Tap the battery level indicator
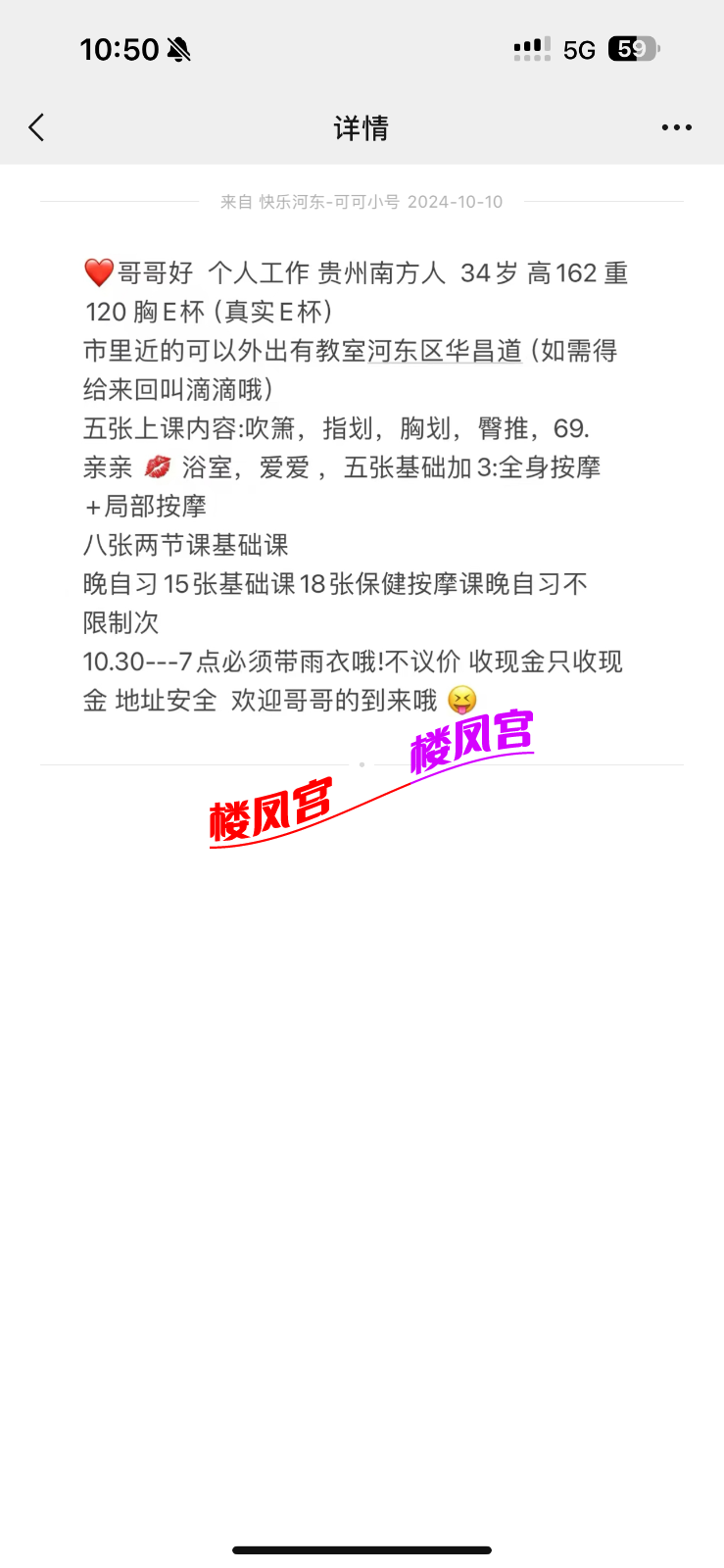The image size is (724, 1568). (632, 48)
